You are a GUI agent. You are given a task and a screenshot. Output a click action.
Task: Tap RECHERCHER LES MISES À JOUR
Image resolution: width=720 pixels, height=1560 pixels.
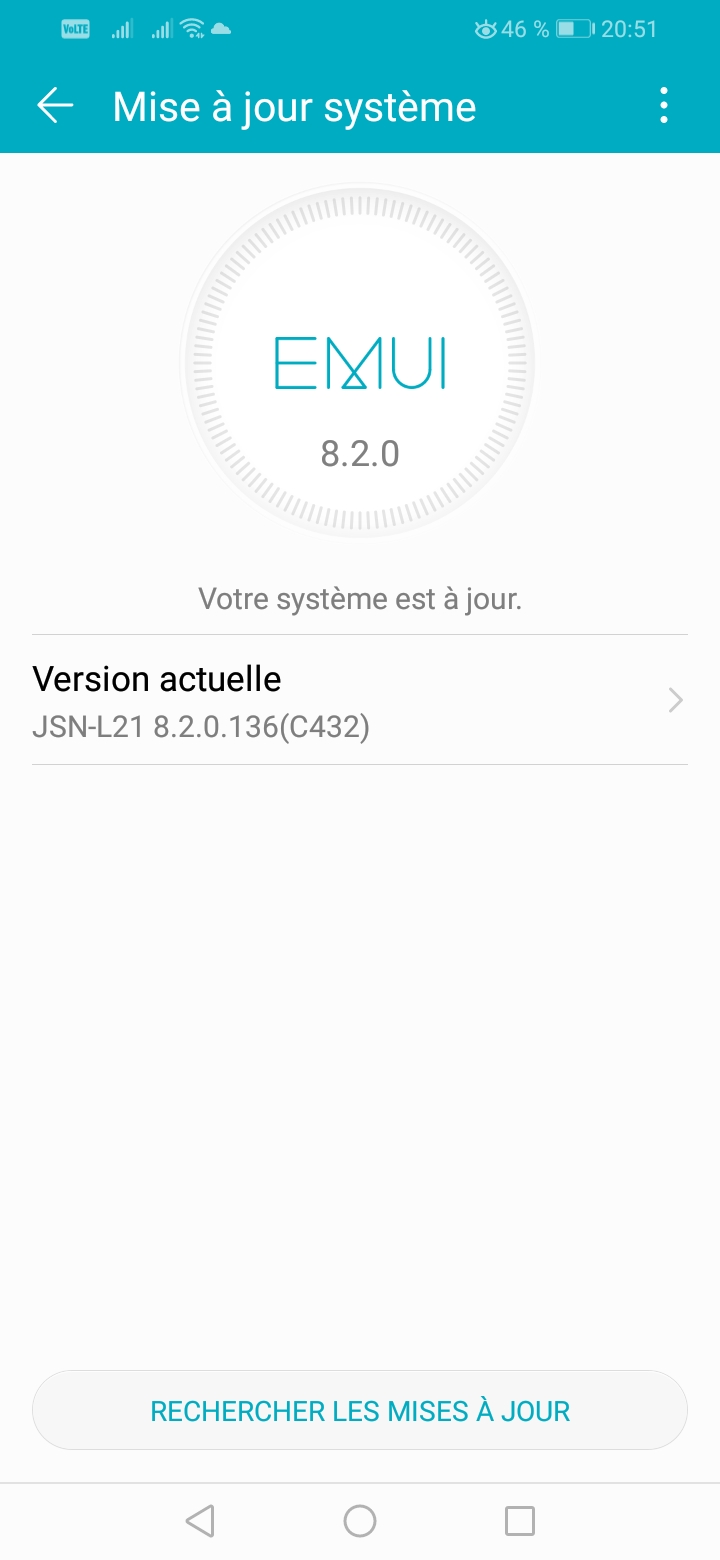tap(360, 1410)
